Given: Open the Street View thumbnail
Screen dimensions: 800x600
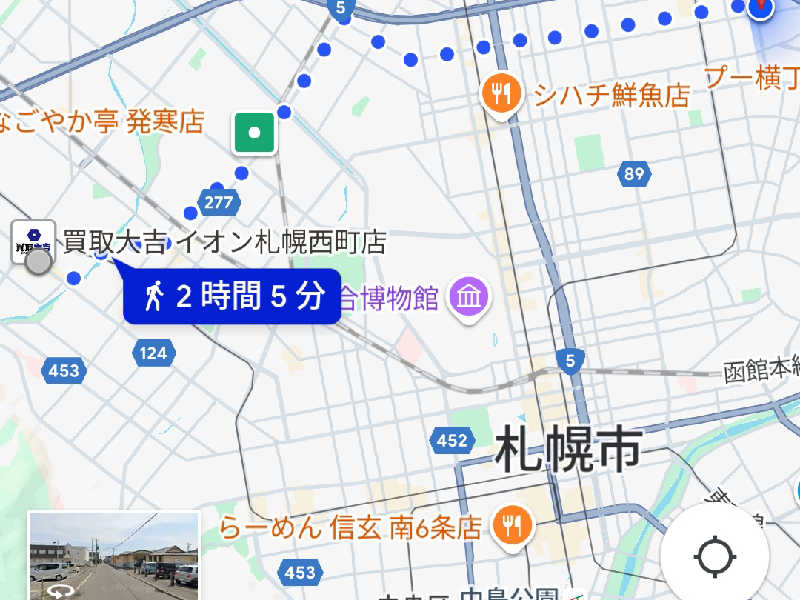Looking at the screenshot, I should [113, 557].
